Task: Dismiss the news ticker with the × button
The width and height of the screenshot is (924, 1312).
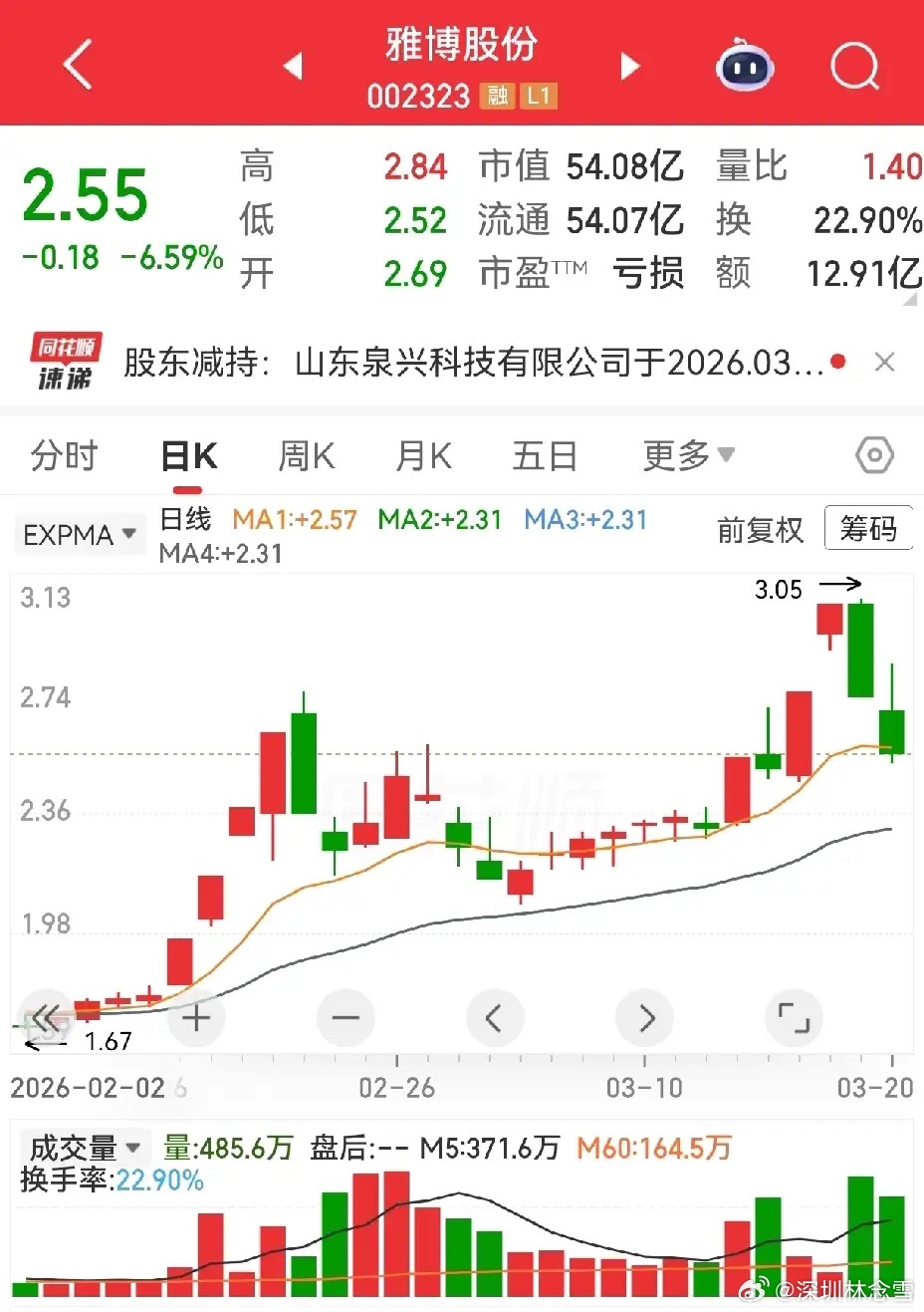Action: click(884, 362)
